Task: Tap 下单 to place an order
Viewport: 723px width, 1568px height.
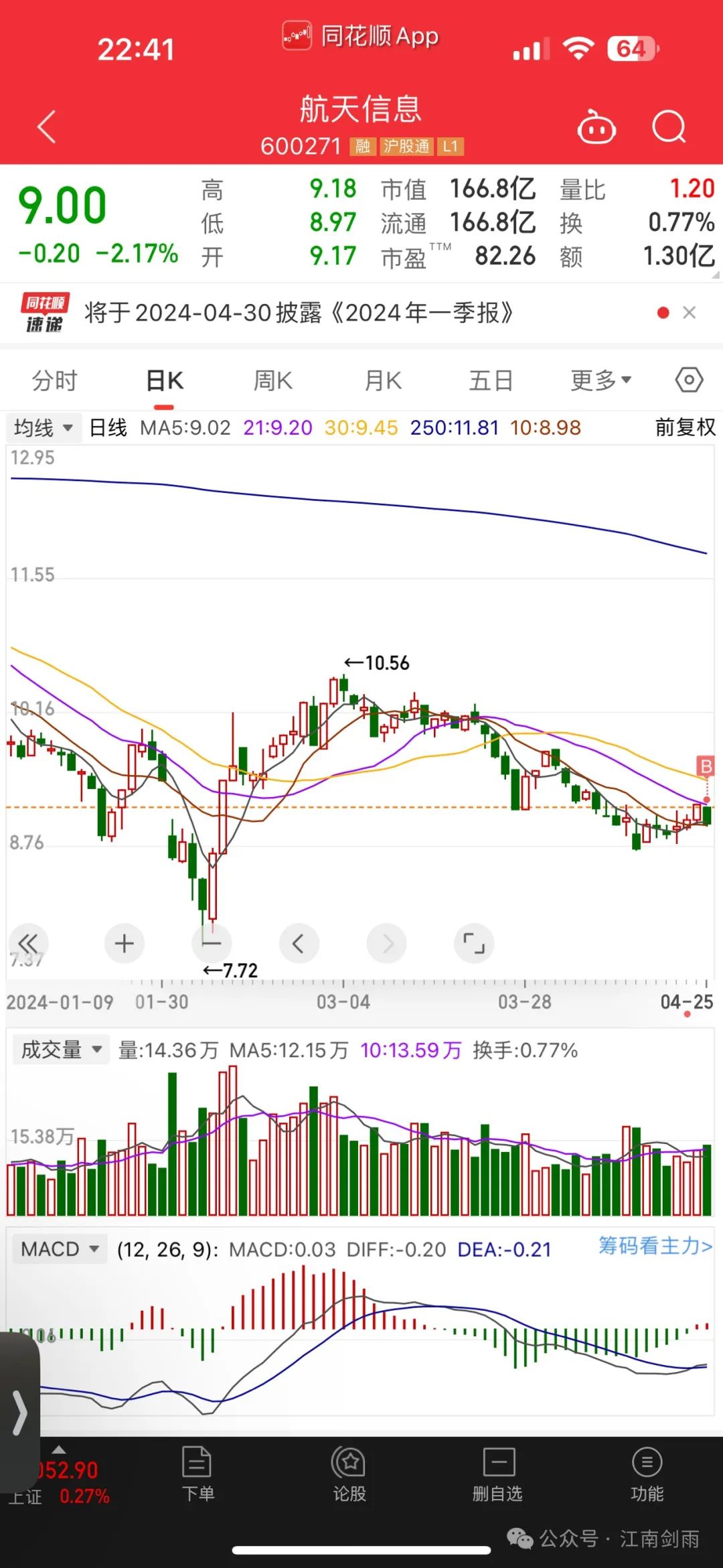Action: click(198, 1474)
